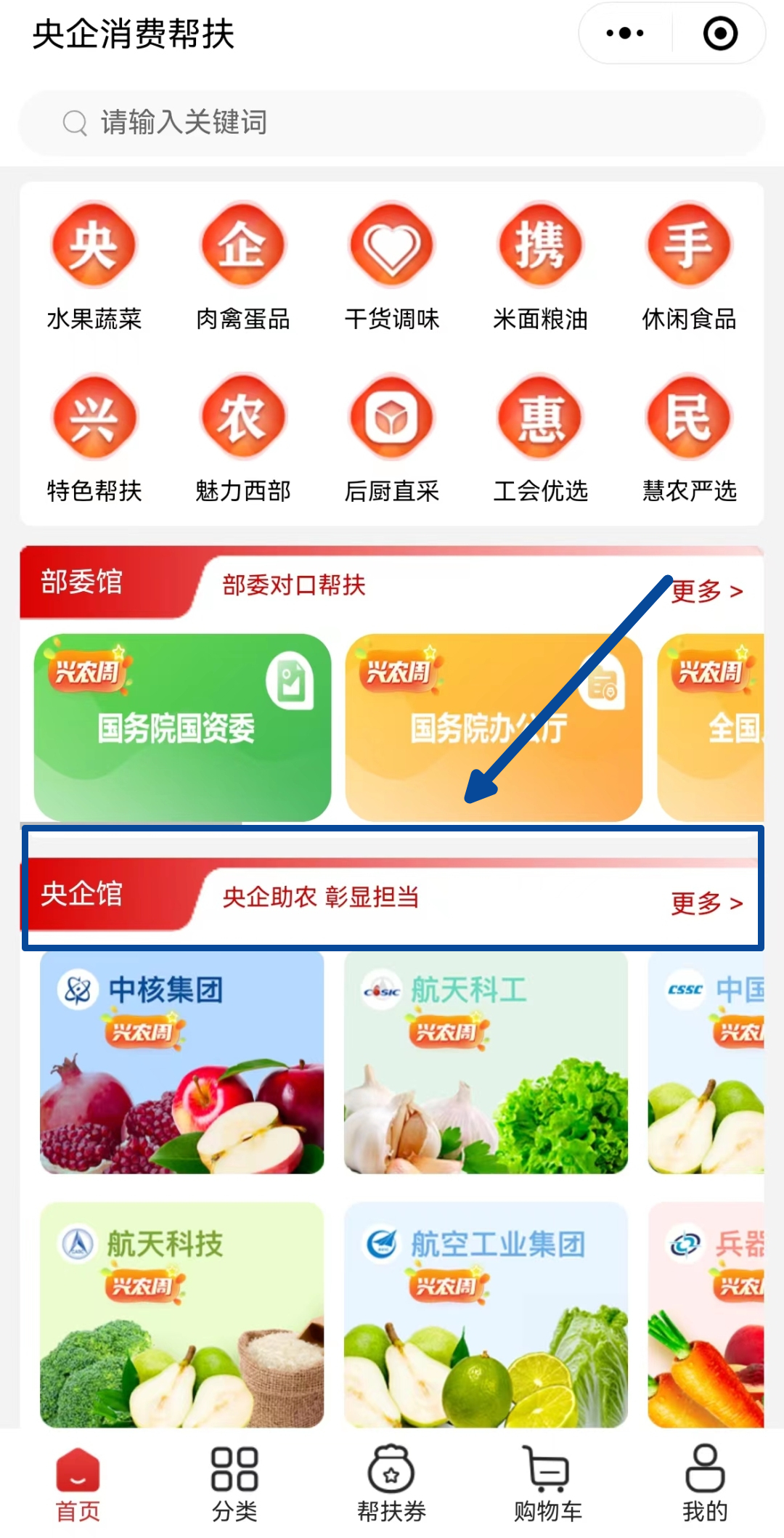Viewport: 784px width, 1538px height.
Task: Open the mini program overflow menu
Action: tap(625, 33)
